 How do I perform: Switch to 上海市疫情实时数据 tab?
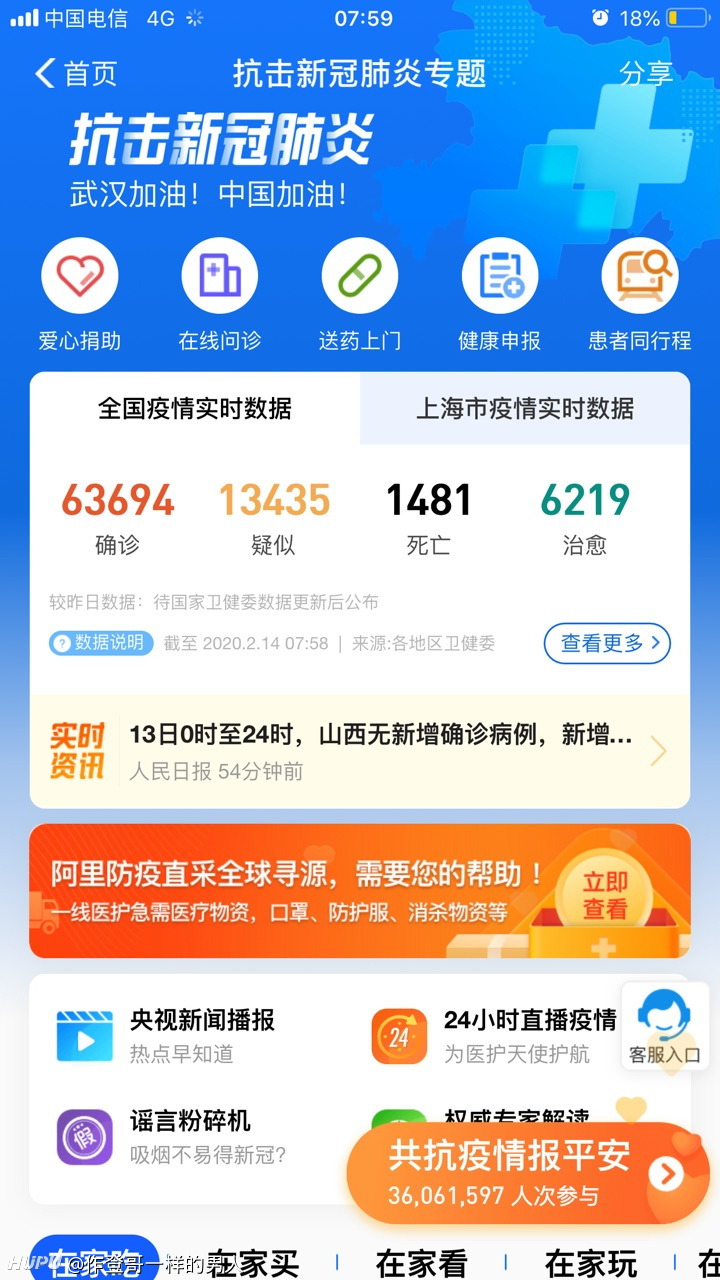[x=525, y=408]
